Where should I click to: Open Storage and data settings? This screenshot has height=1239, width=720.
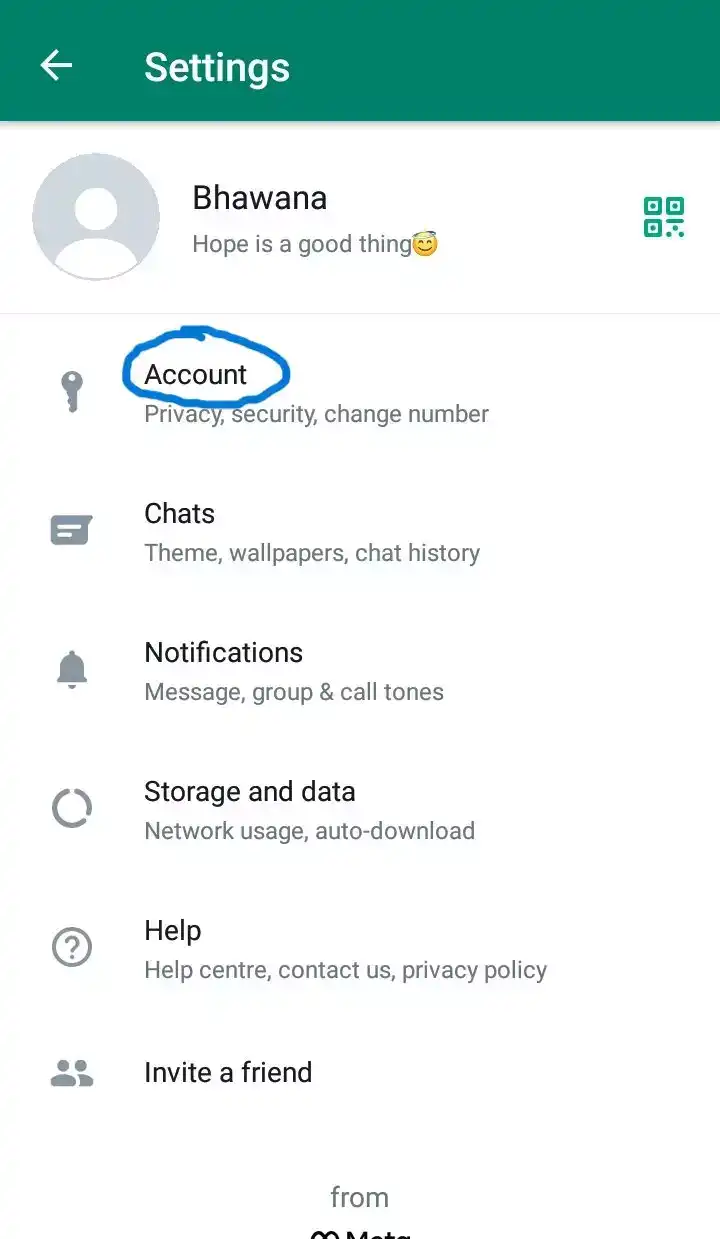click(x=360, y=810)
